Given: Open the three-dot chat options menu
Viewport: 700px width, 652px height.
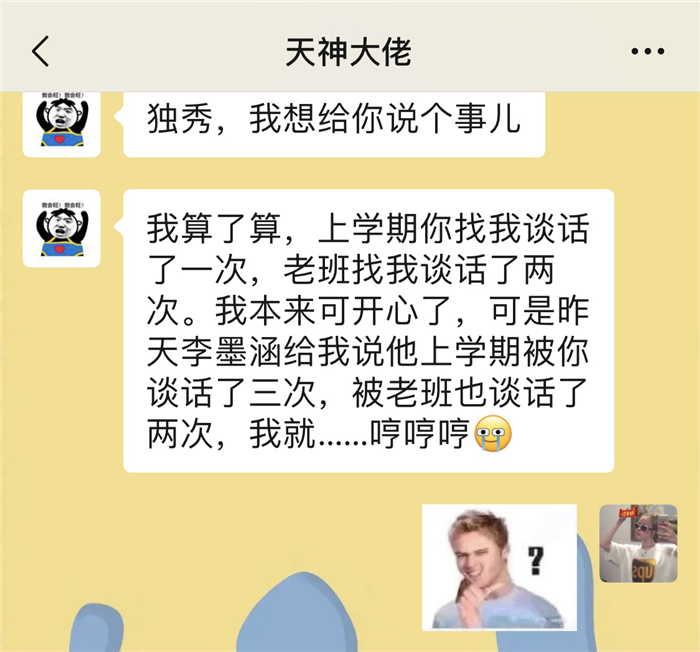Looking at the screenshot, I should click(x=648, y=52).
